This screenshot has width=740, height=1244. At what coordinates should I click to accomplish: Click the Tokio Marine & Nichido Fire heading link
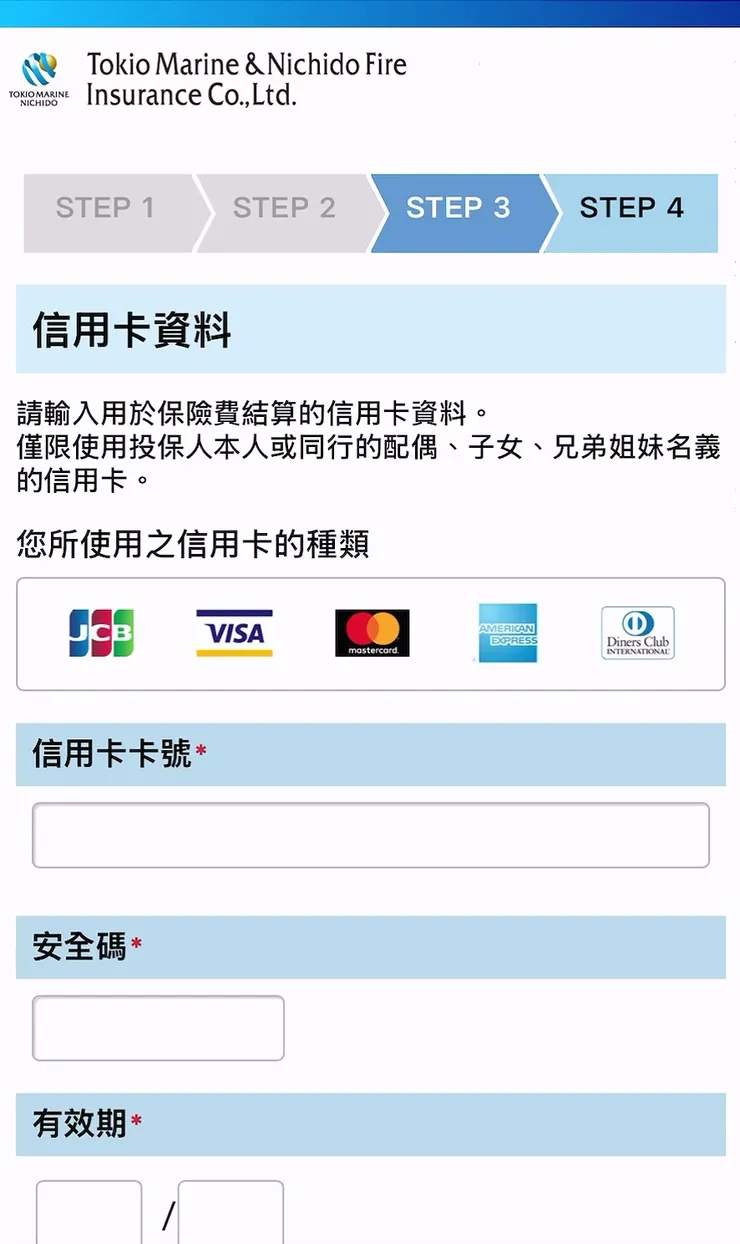pyautogui.click(x=246, y=78)
